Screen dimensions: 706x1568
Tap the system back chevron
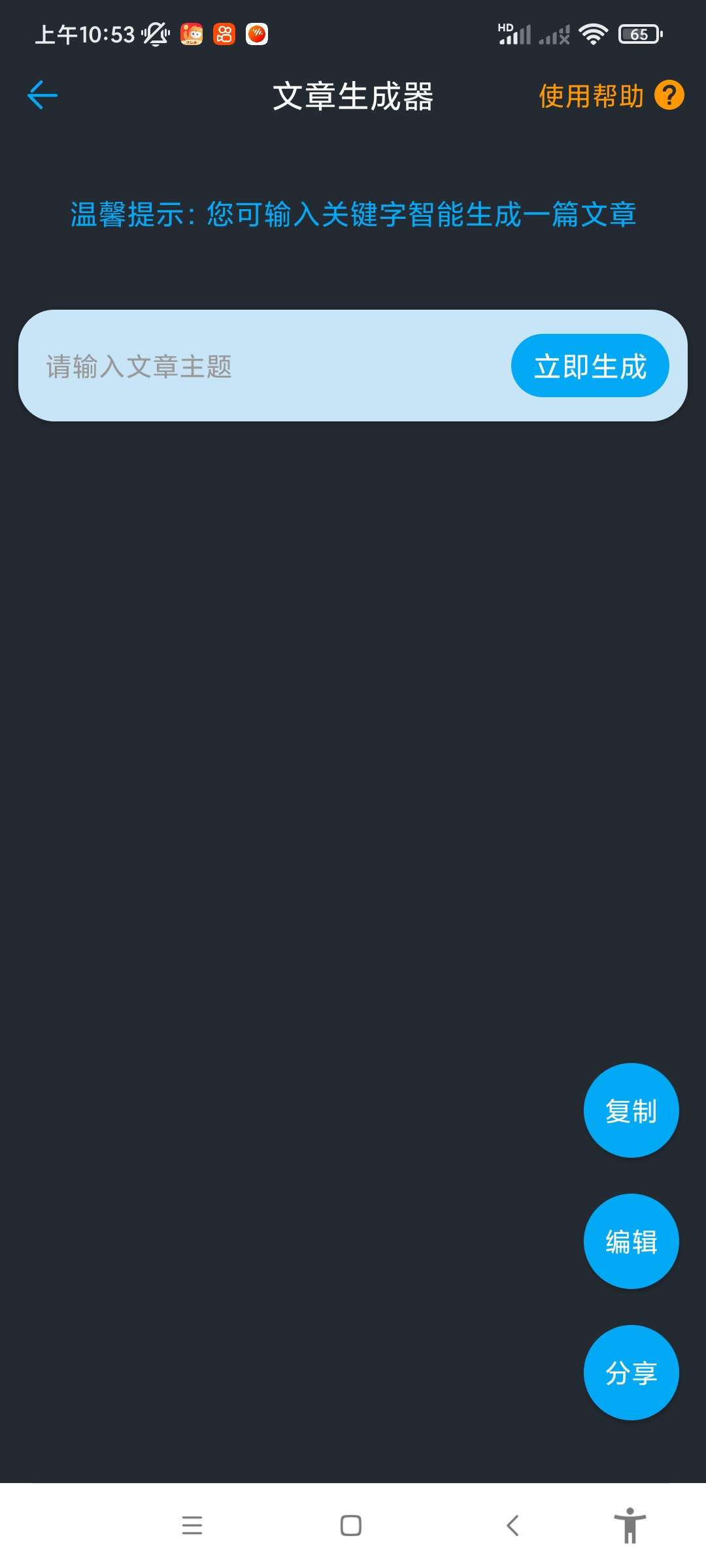513,1526
